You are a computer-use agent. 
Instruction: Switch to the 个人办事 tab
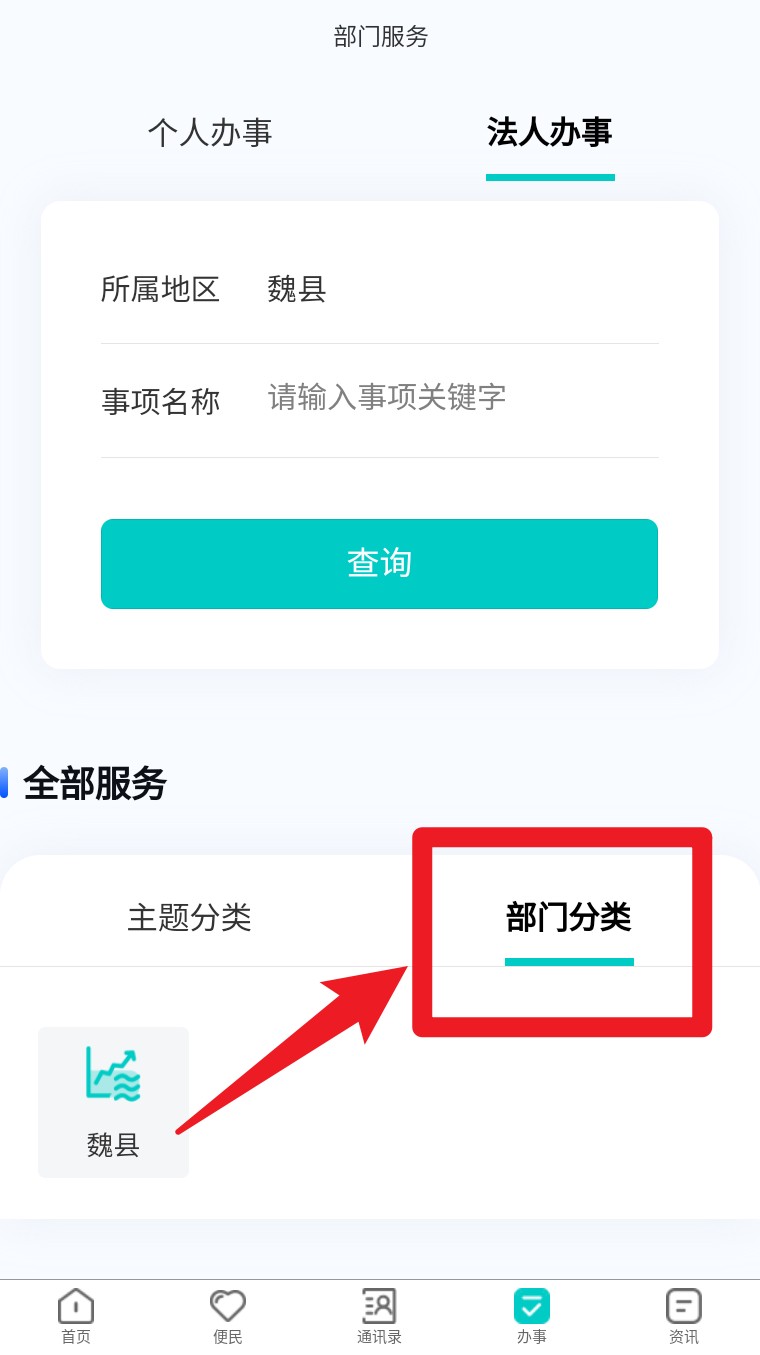pyautogui.click(x=210, y=133)
